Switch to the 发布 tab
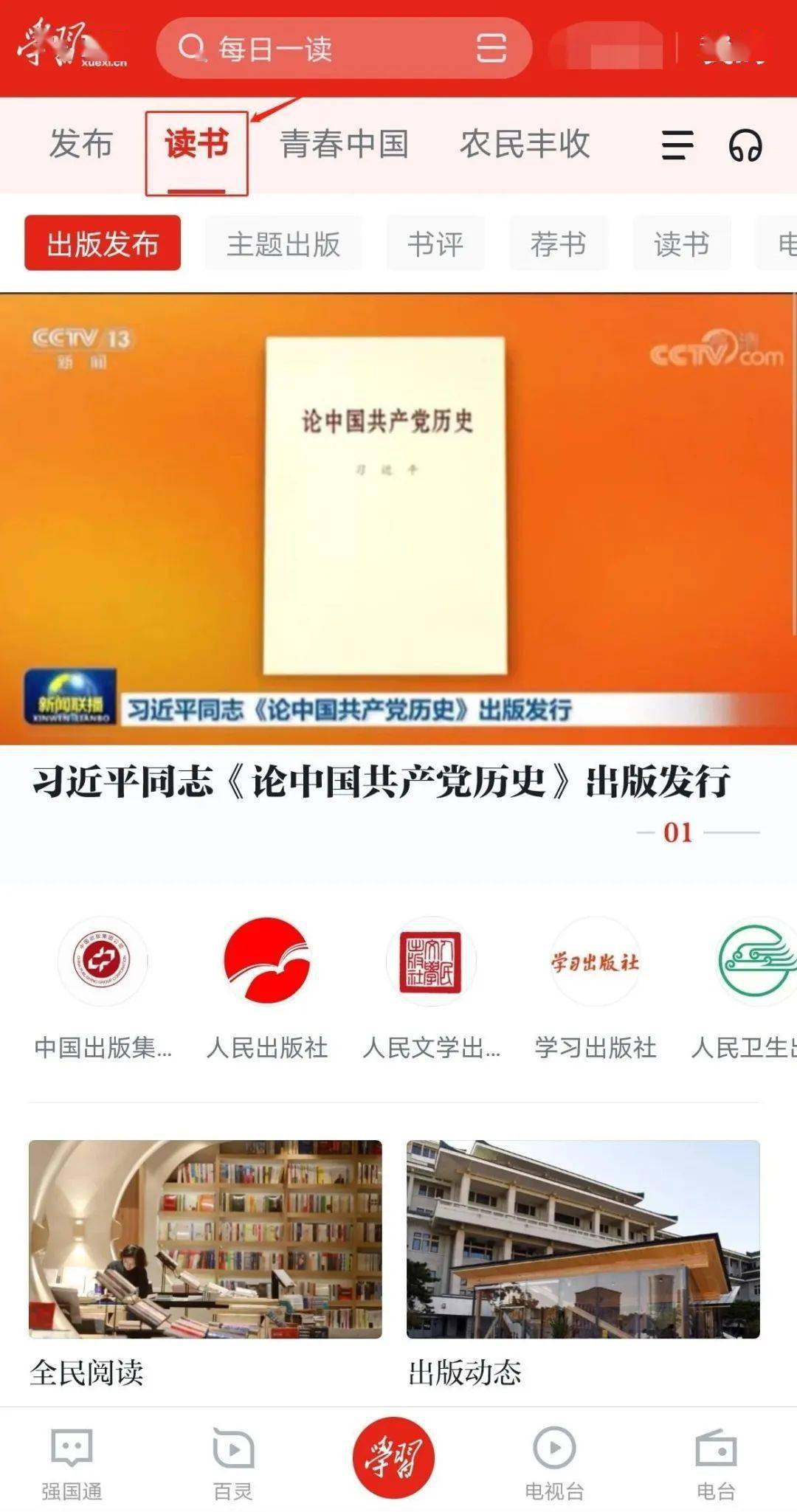This screenshot has width=797, height=1512. coord(80,144)
